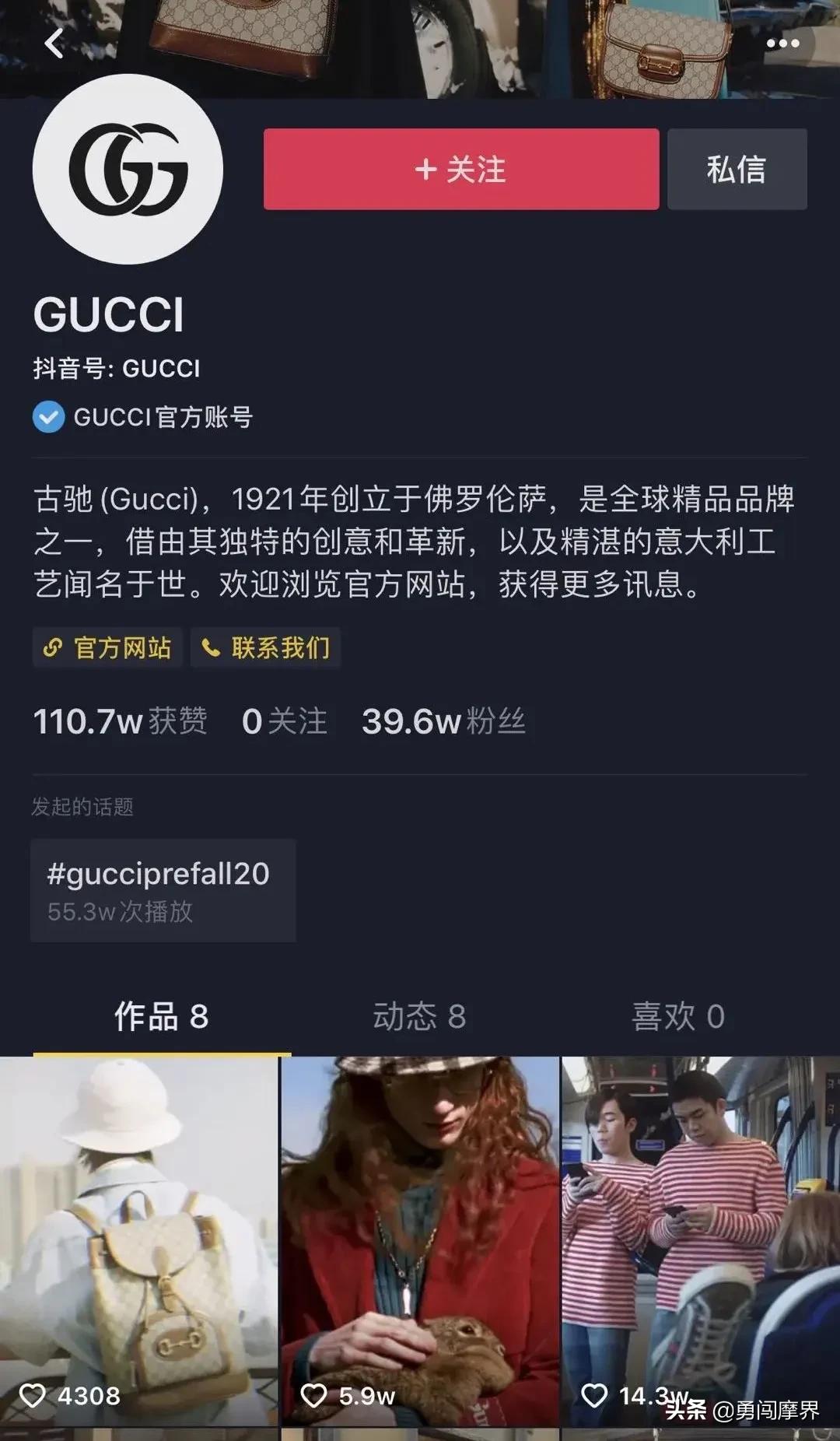
Task: Open the GUCCI profile avatar
Action: pos(128,170)
